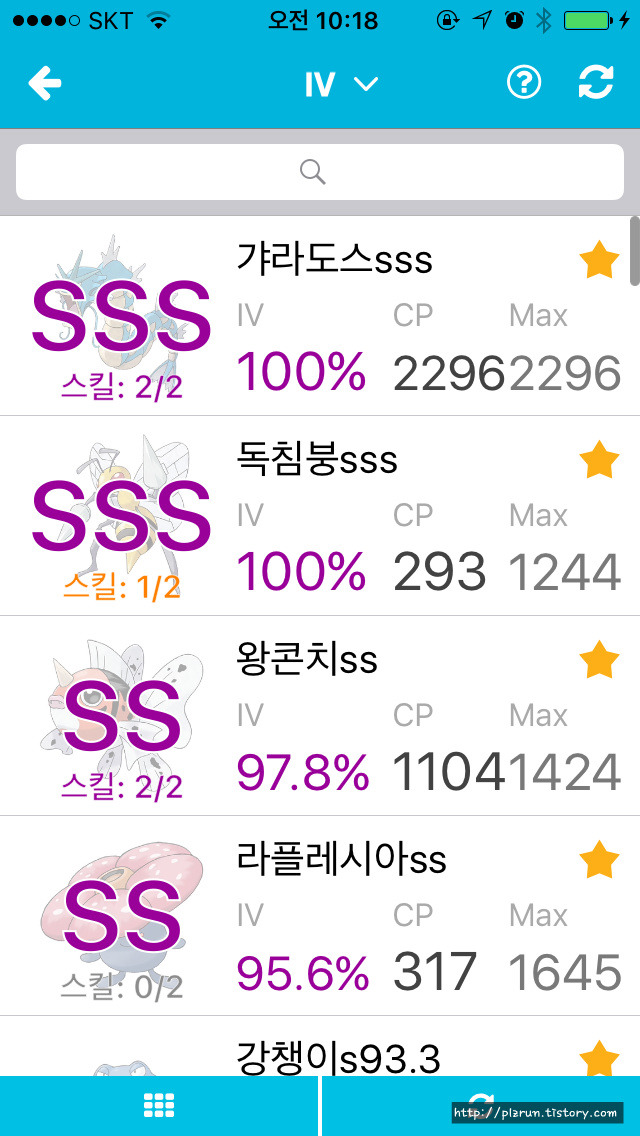Toggle the favorite star for 라플레시아ss
The image size is (640, 1136).
coord(599,861)
